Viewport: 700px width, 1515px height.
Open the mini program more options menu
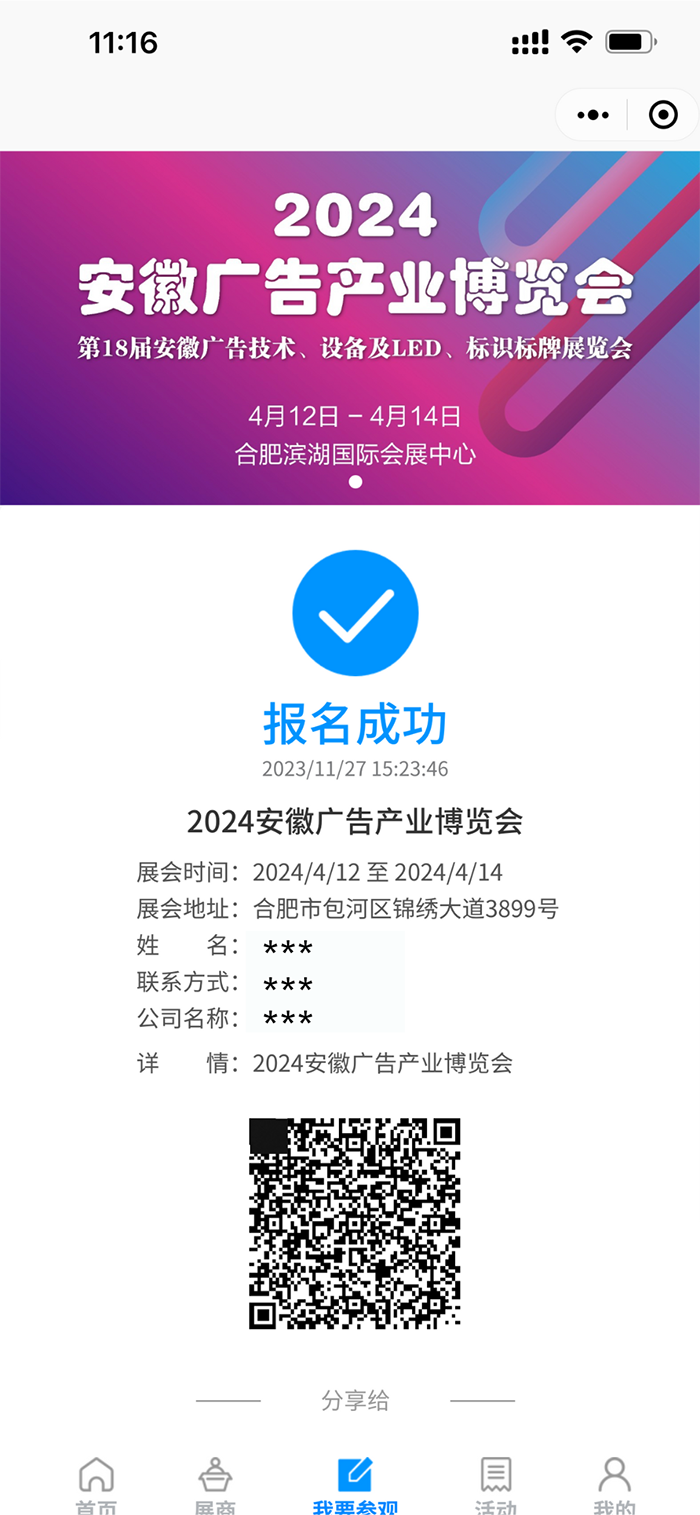593,116
